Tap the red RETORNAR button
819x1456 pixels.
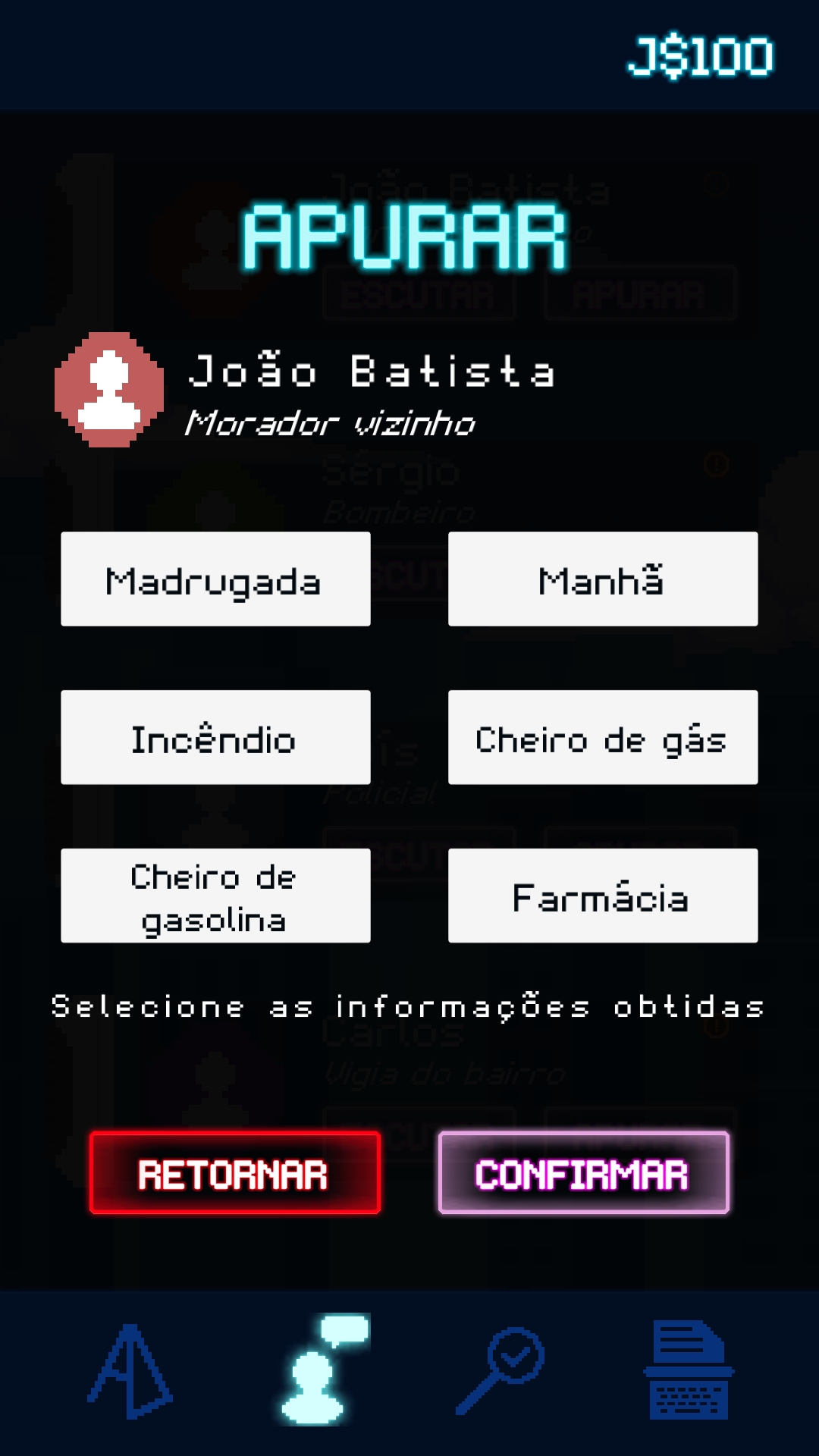[x=234, y=1173]
